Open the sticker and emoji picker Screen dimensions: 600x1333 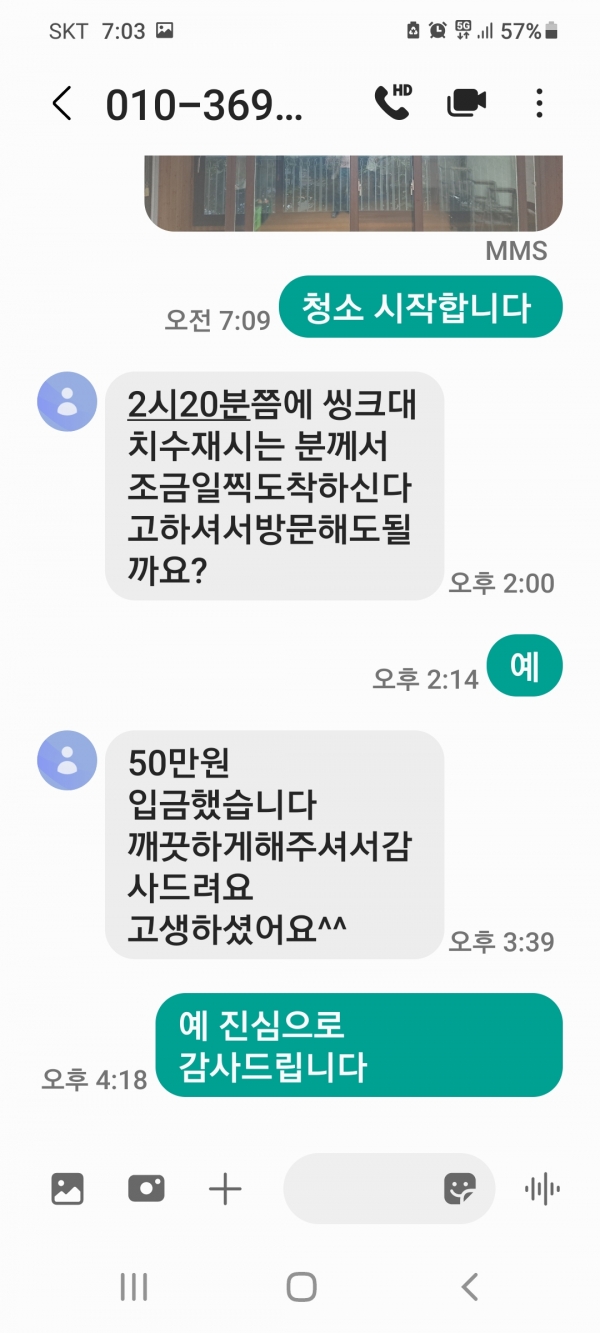(x=460, y=1188)
